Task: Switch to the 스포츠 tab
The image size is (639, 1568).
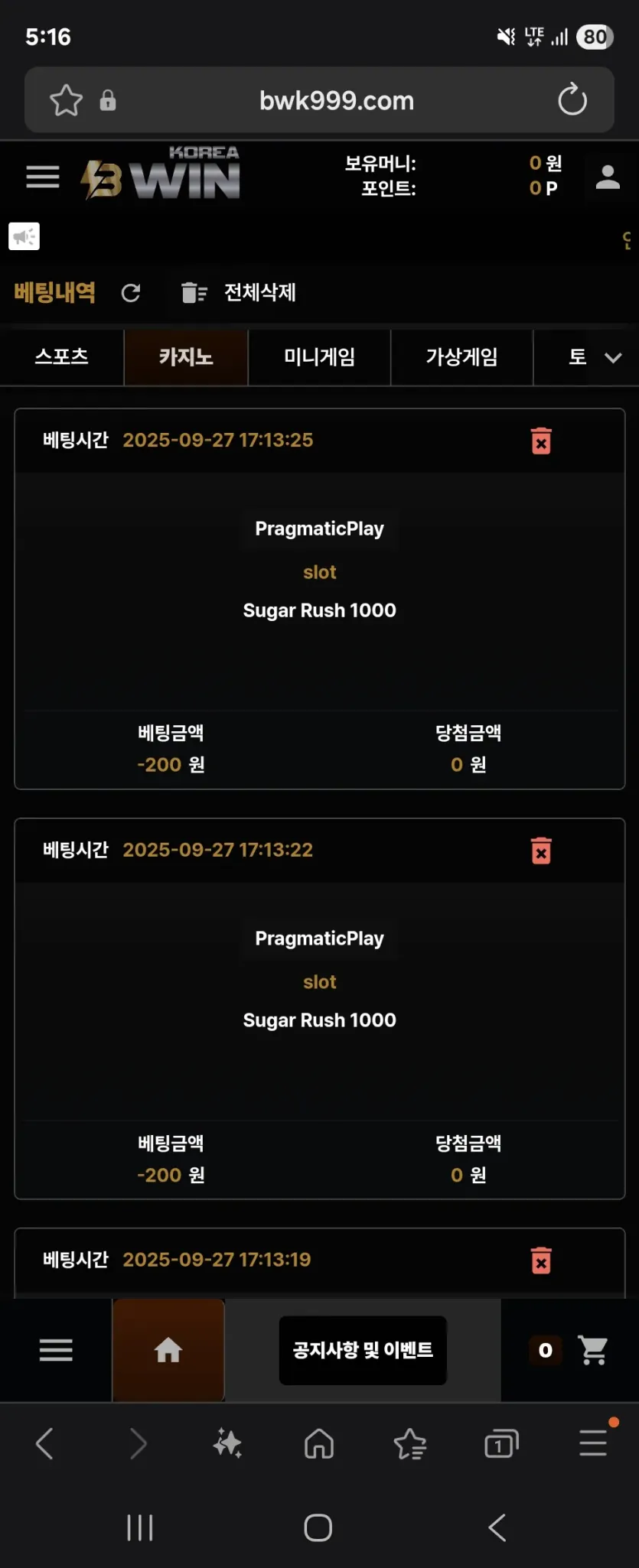Action: click(62, 357)
